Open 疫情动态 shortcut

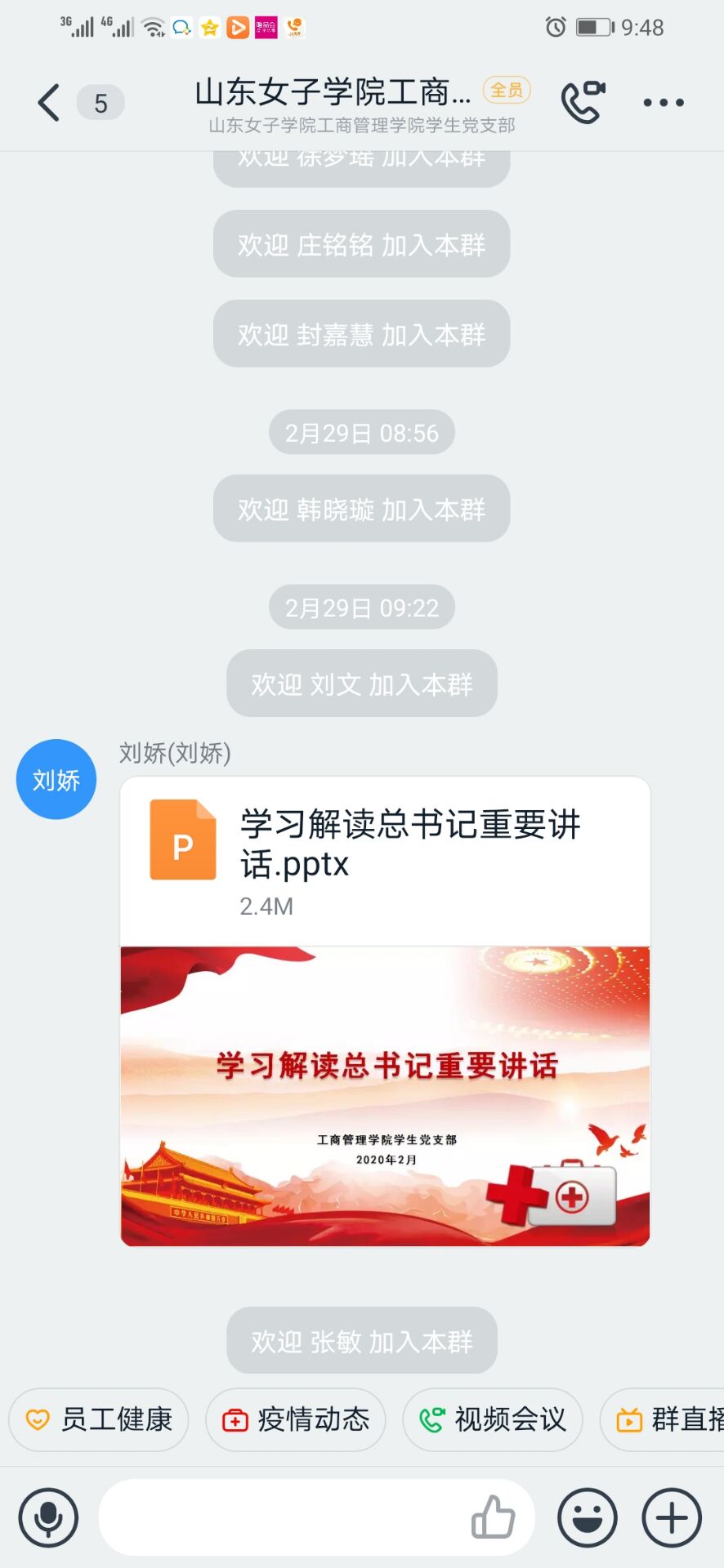pos(296,1419)
